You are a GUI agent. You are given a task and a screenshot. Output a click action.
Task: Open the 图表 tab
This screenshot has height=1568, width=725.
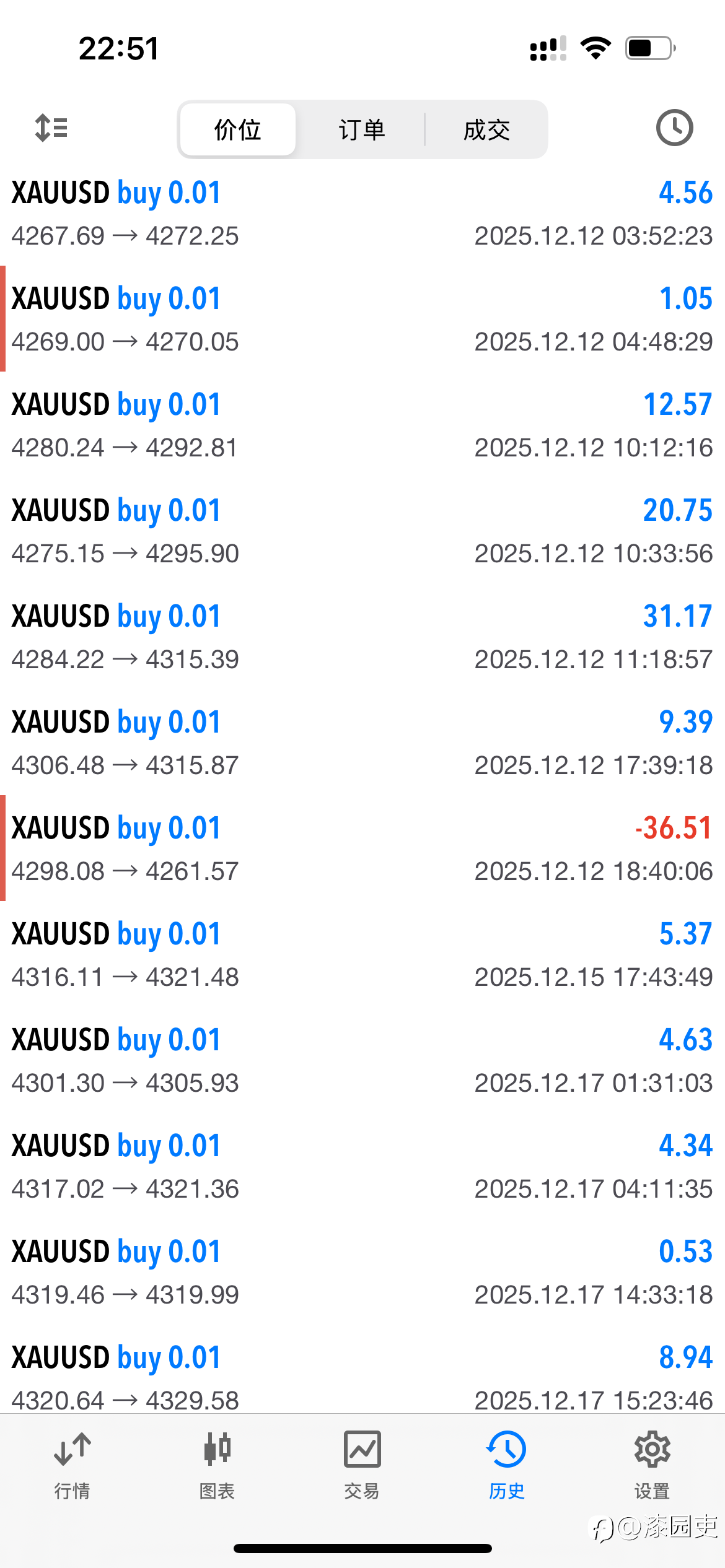217,1465
